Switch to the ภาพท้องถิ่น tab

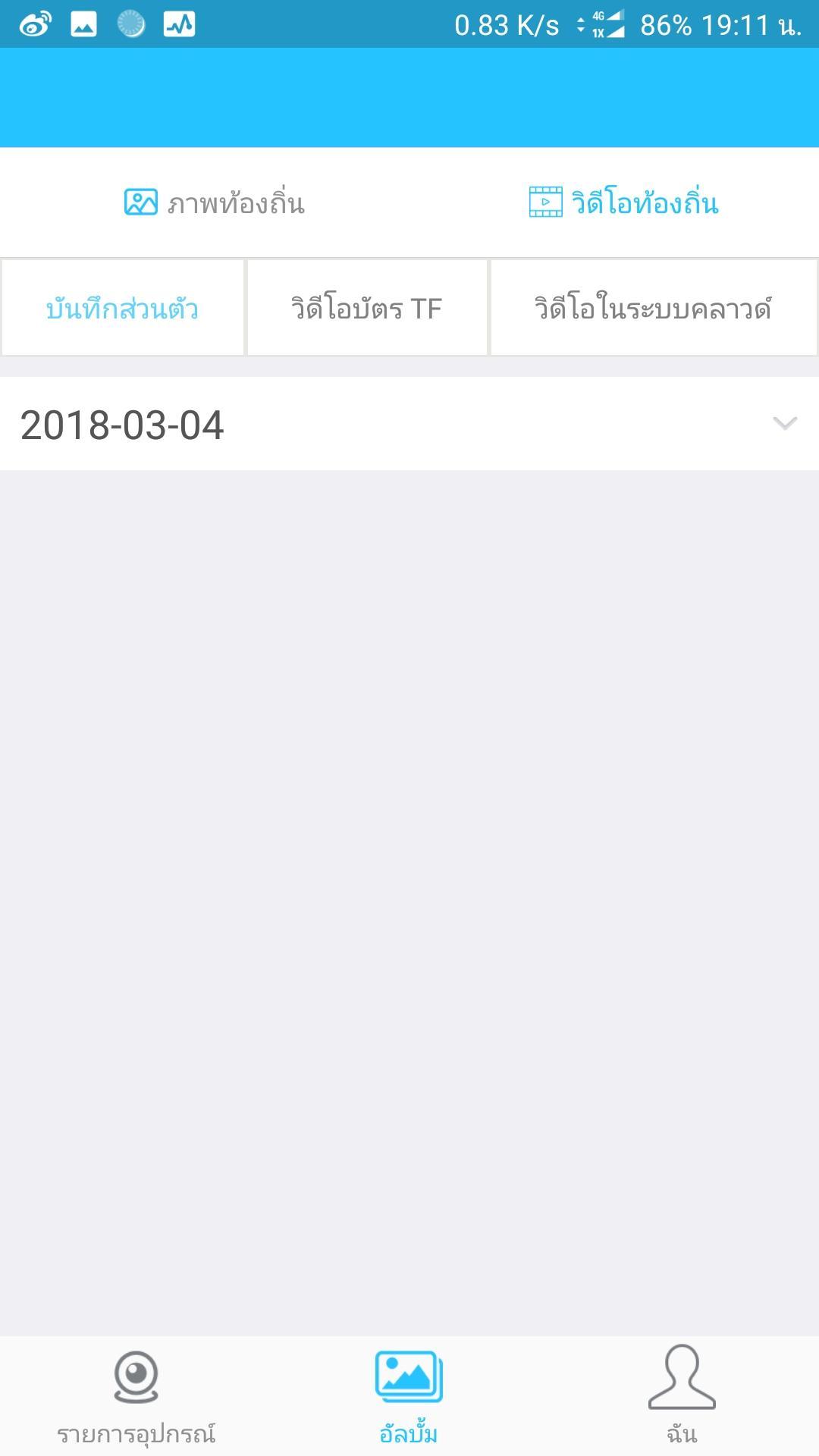[x=215, y=203]
